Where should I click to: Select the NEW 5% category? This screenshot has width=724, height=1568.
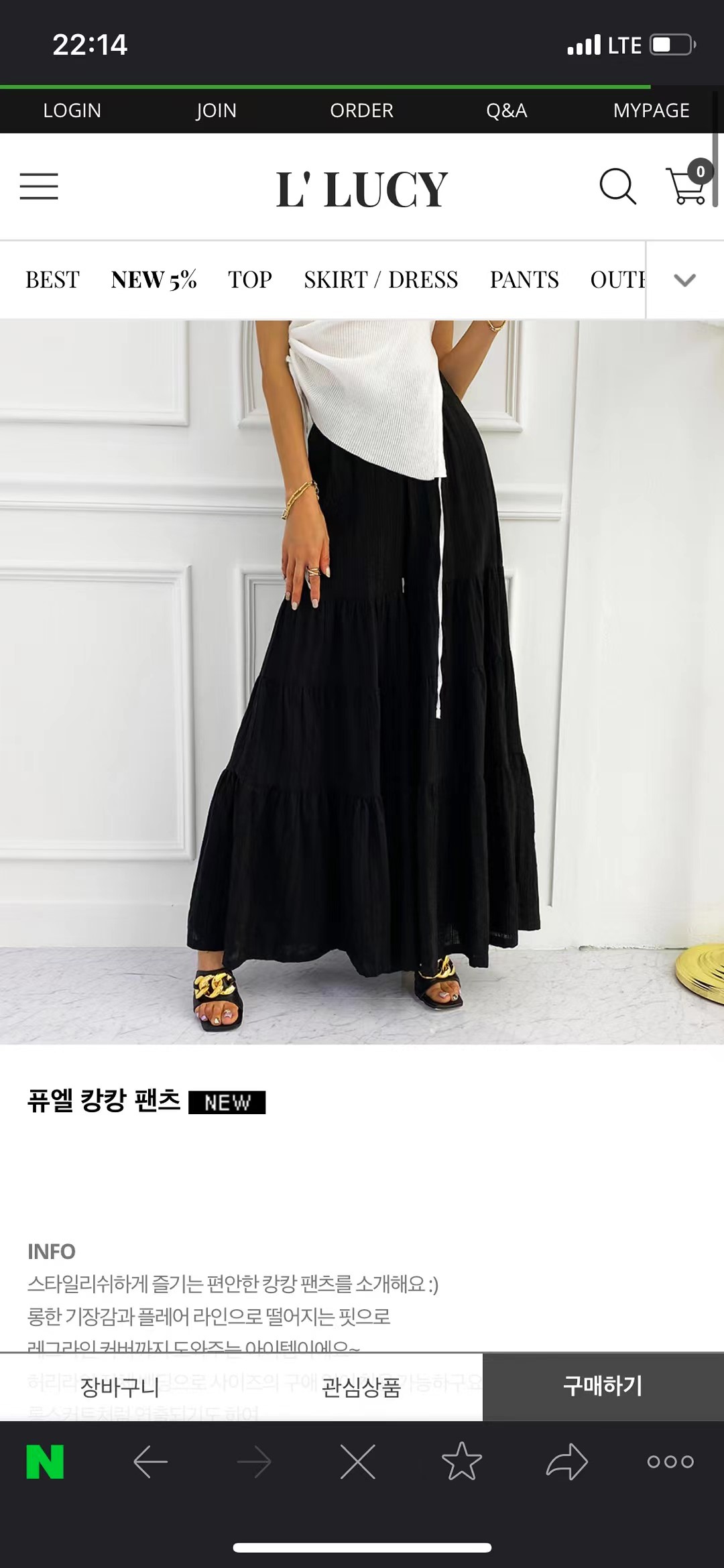154,280
